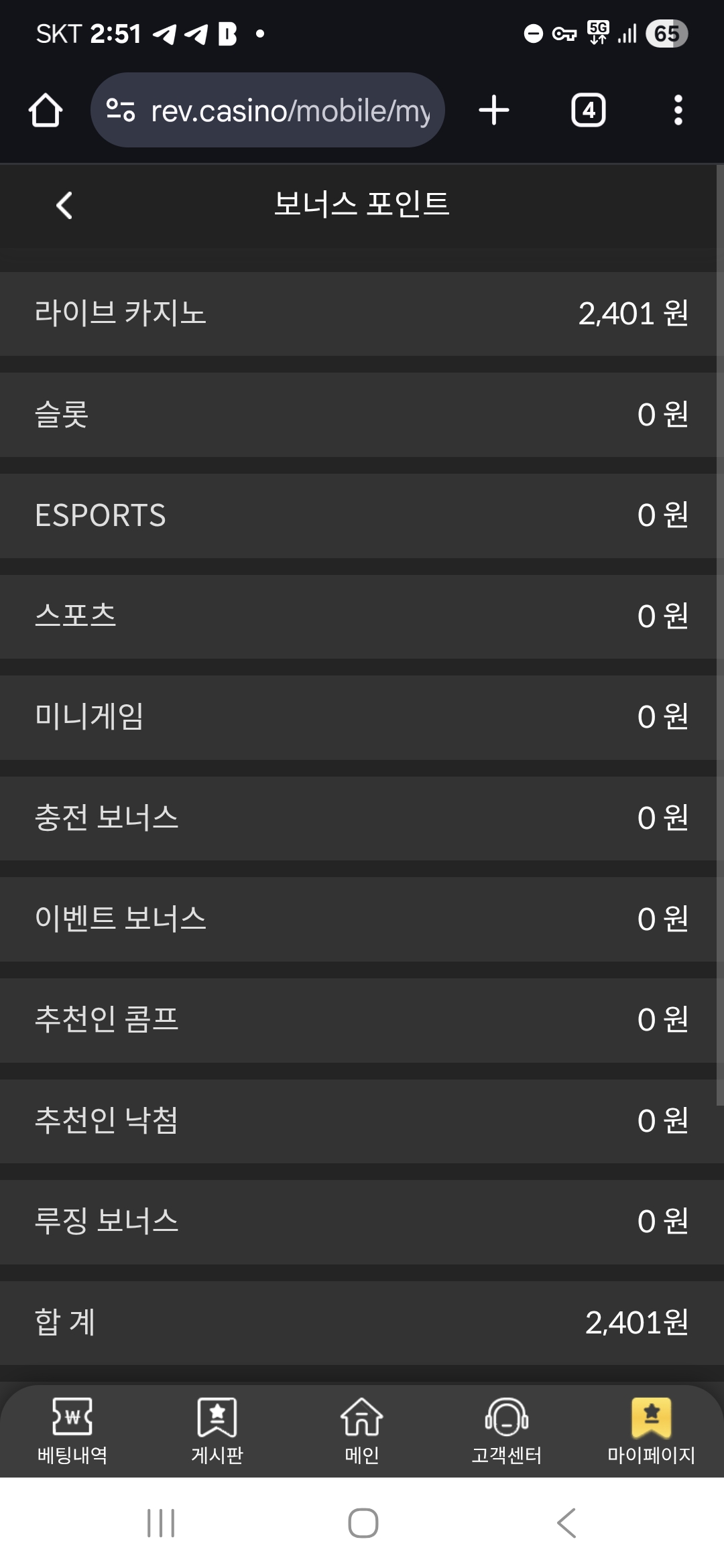This screenshot has height=1568, width=724.
Task: Switch to the 베팅내역 tab
Action: (x=72, y=1430)
